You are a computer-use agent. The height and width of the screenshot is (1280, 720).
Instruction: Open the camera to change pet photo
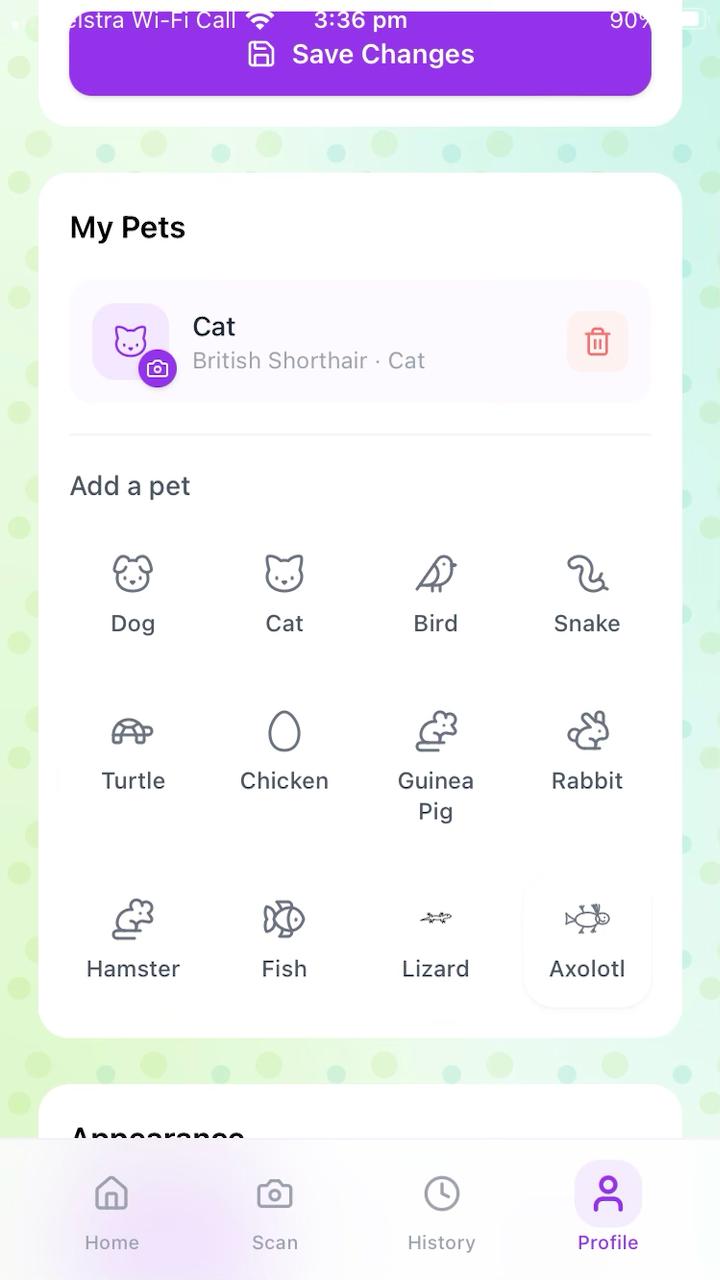(x=158, y=368)
